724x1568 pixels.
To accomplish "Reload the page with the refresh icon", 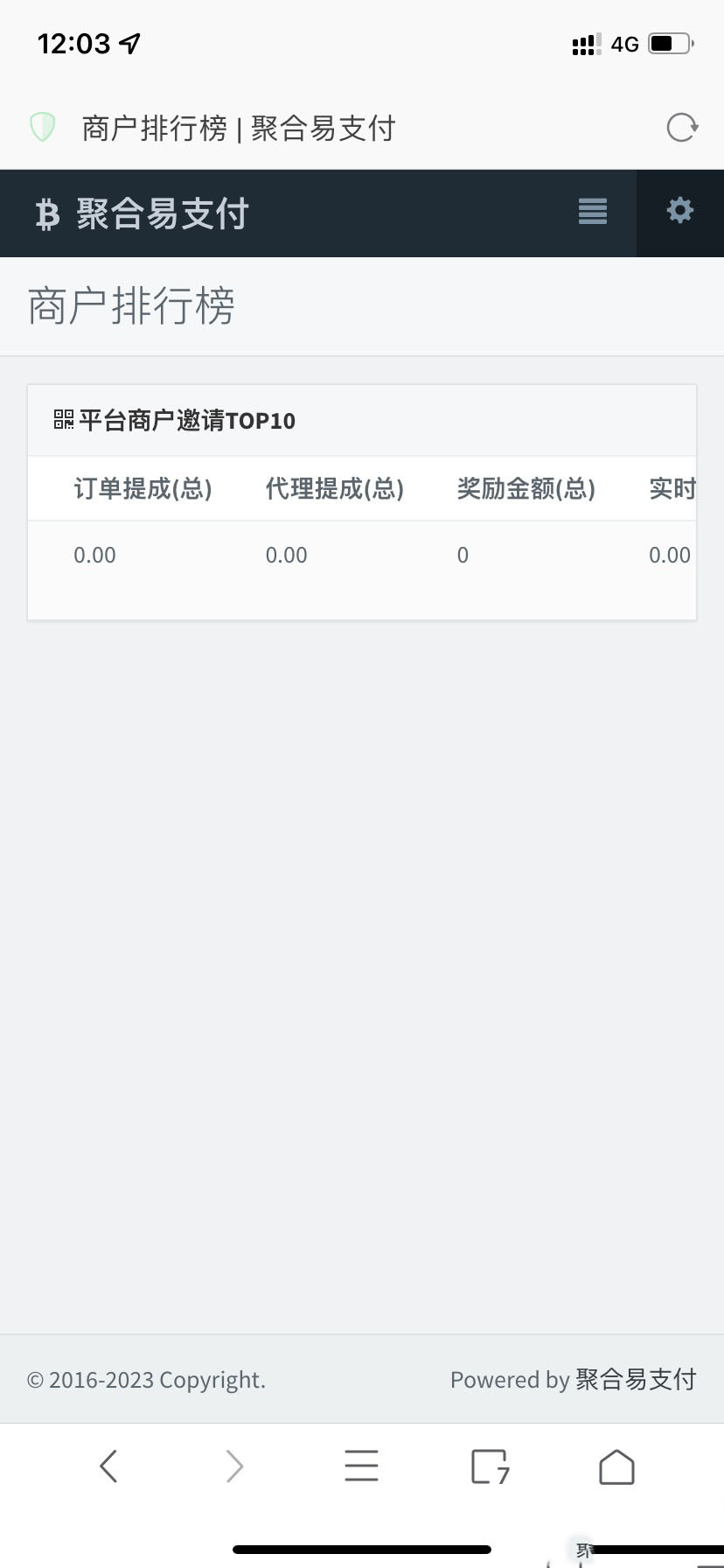I will 681,128.
